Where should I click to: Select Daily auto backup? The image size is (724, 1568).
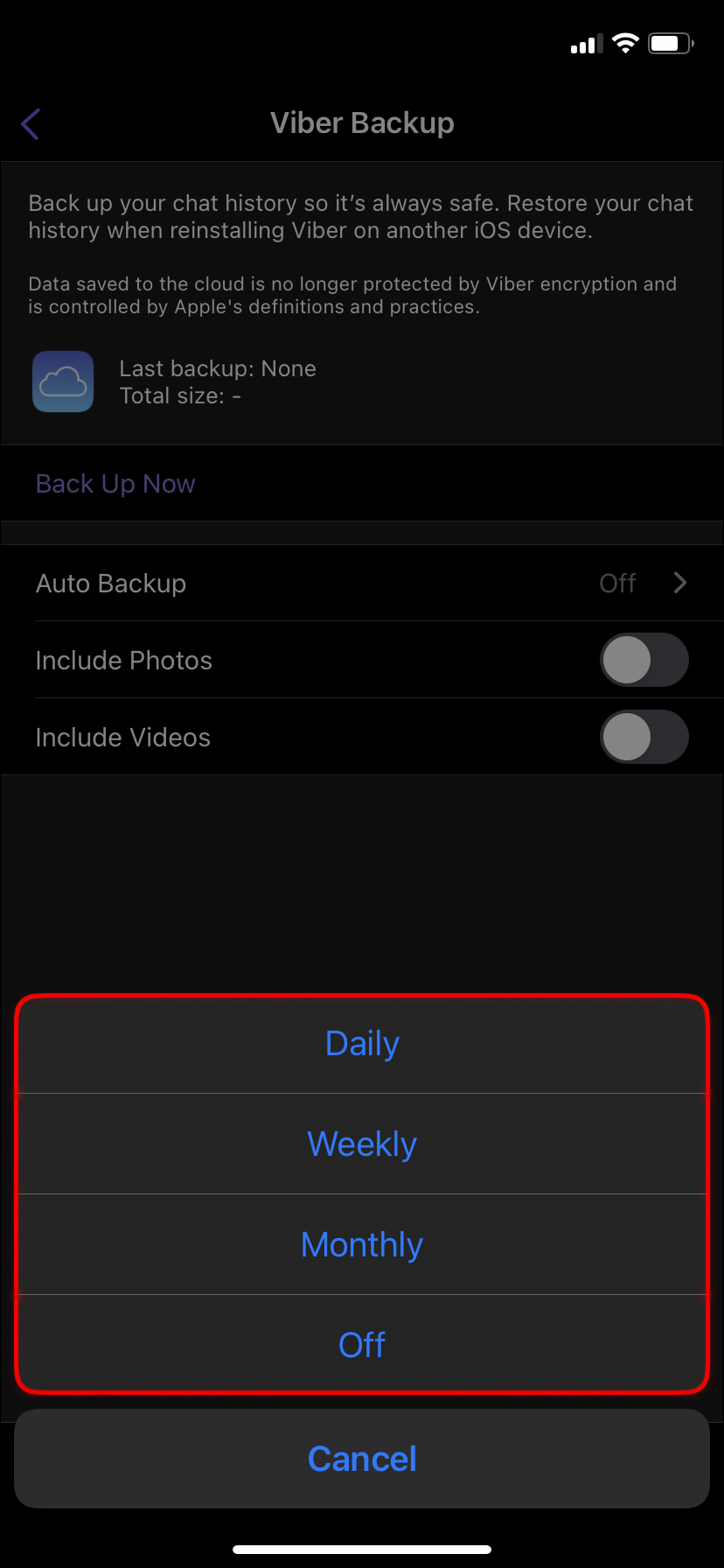pyautogui.click(x=362, y=1044)
